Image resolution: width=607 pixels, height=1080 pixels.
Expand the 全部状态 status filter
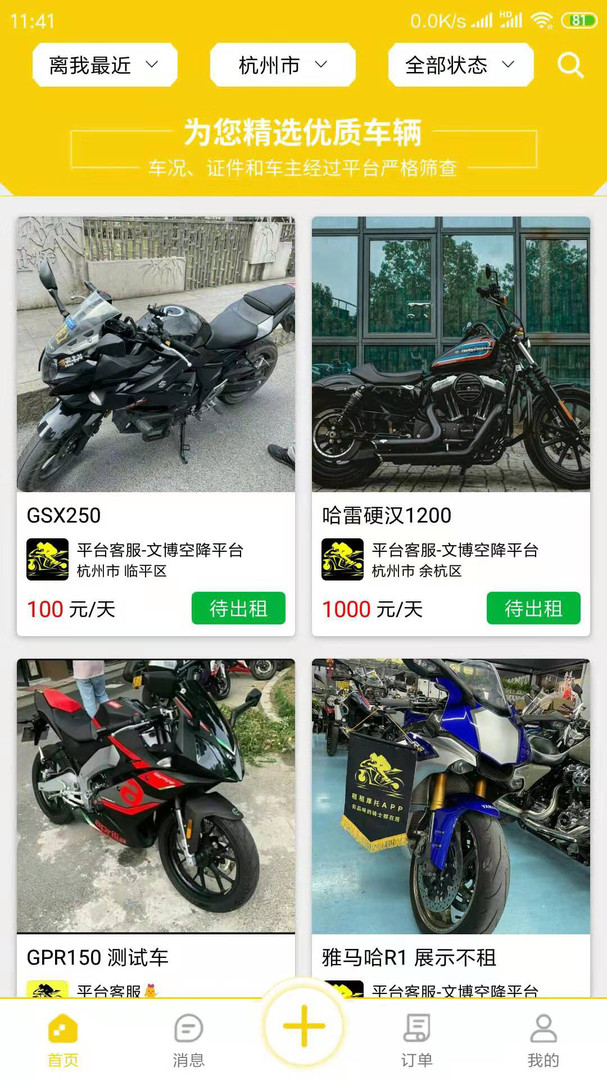pyautogui.click(x=461, y=65)
